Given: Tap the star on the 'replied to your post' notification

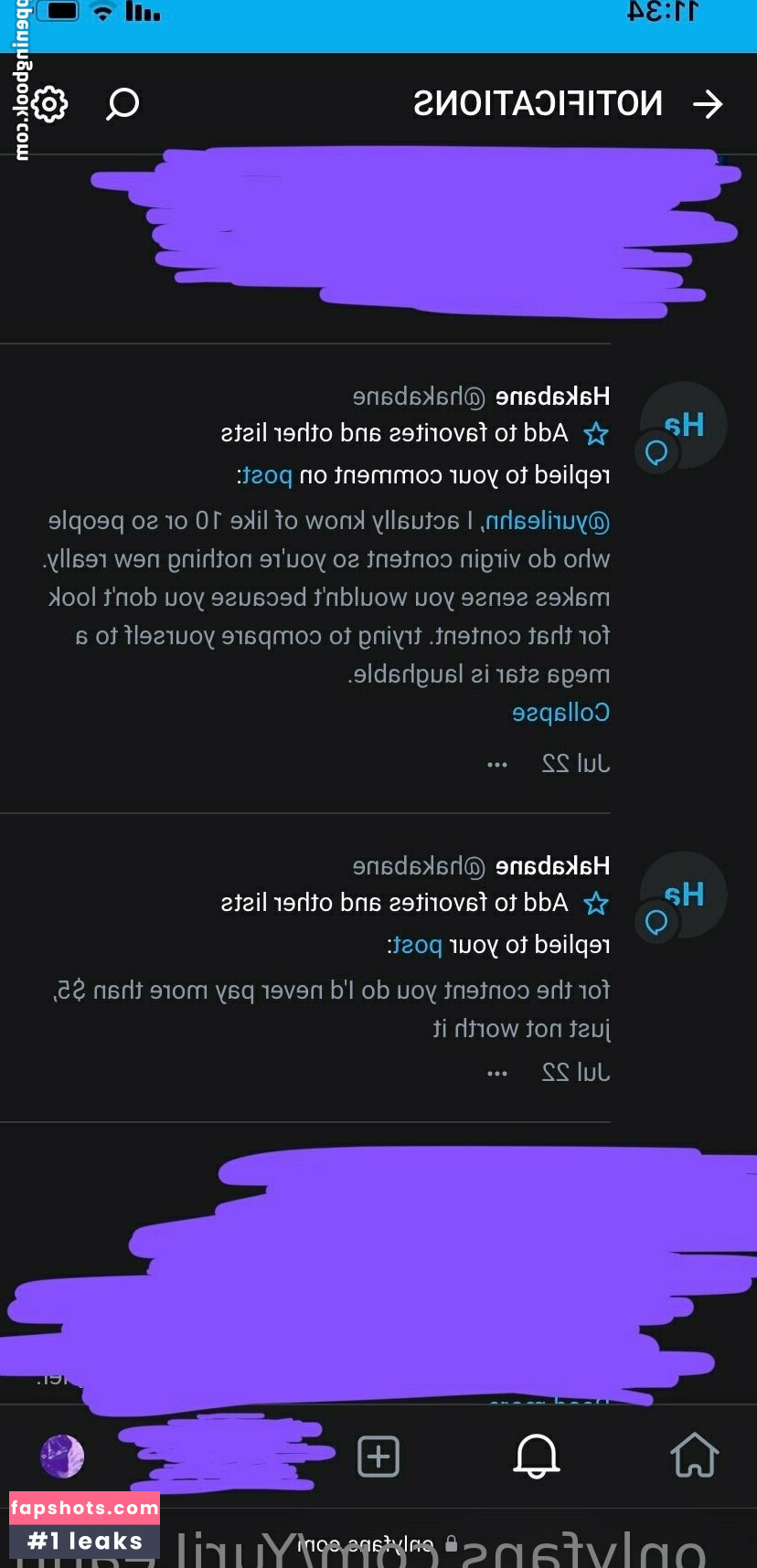Looking at the screenshot, I should [596, 904].
